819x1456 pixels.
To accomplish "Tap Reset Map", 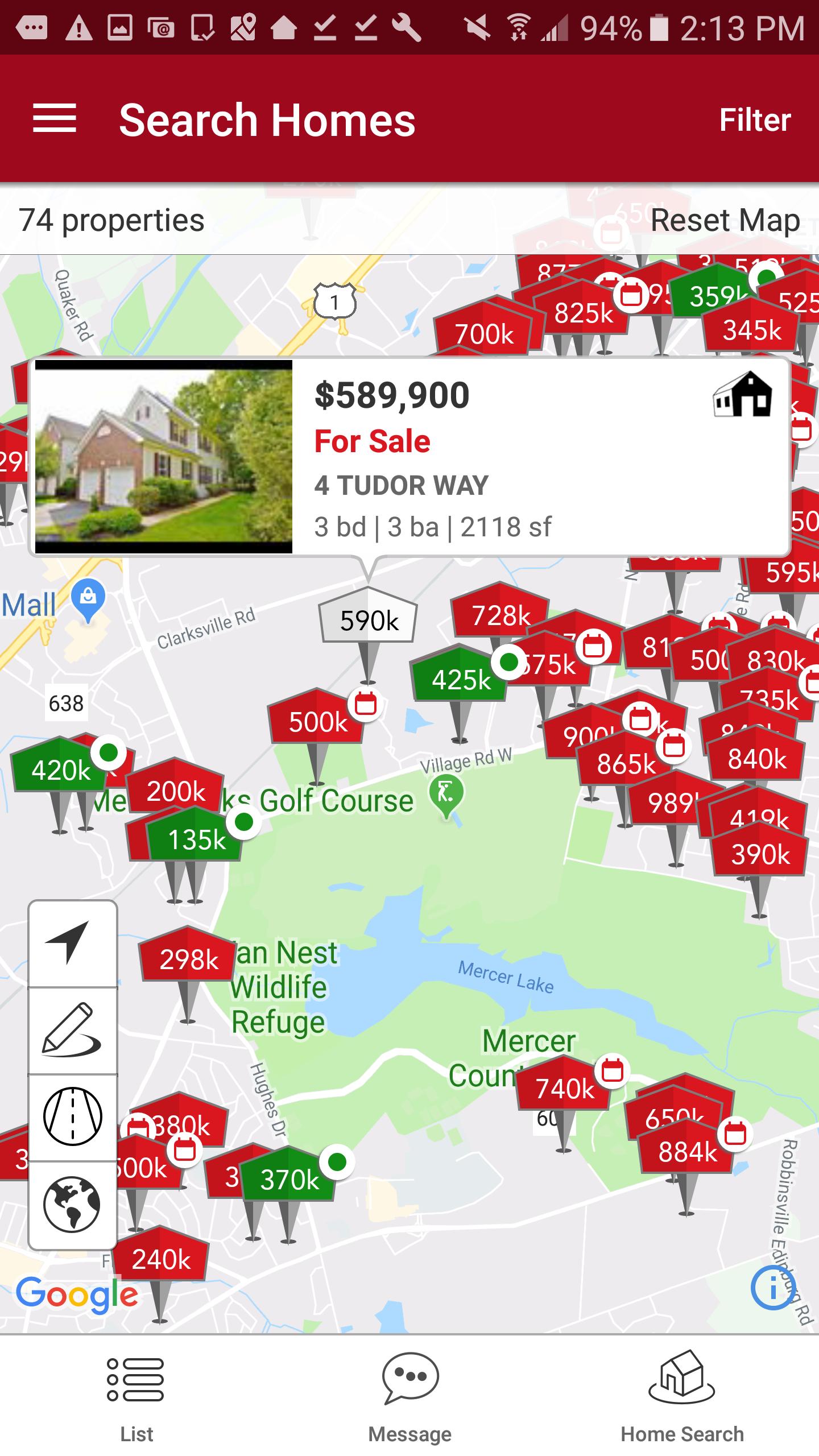I will pyautogui.click(x=725, y=221).
